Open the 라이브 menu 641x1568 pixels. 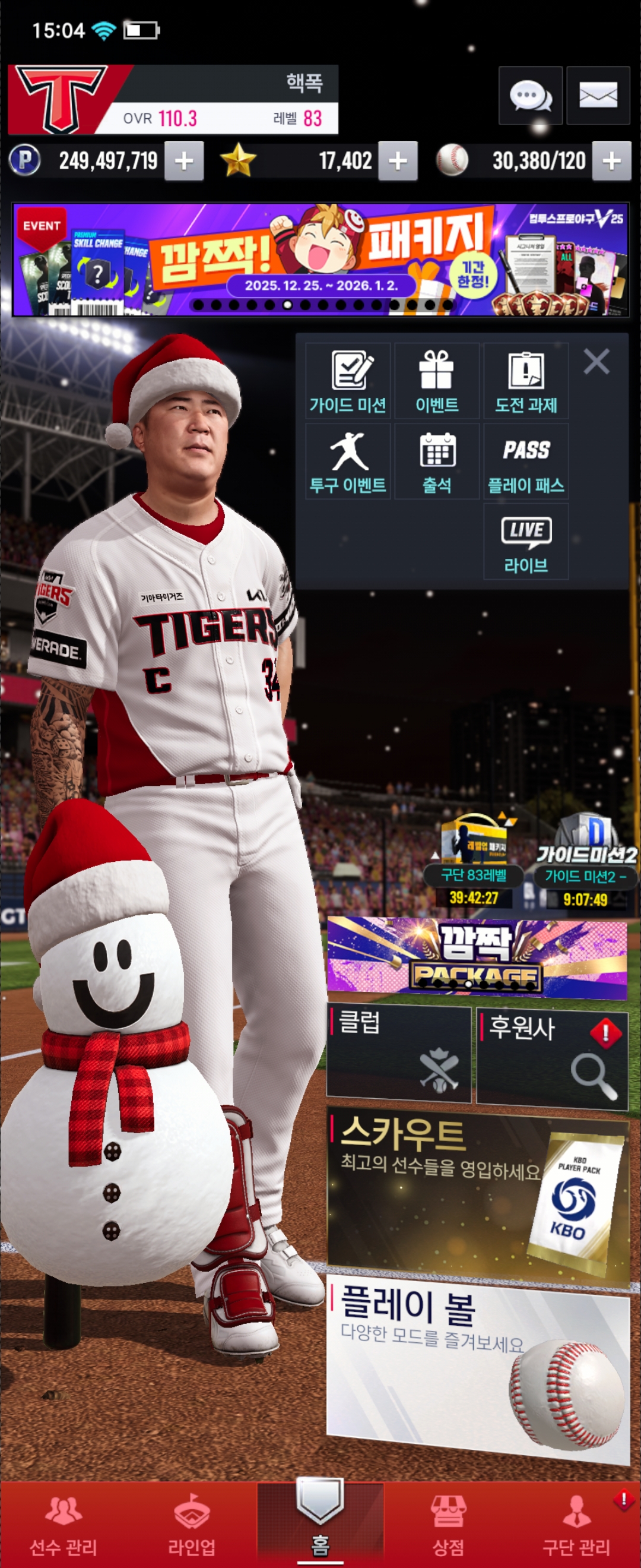coord(526,541)
